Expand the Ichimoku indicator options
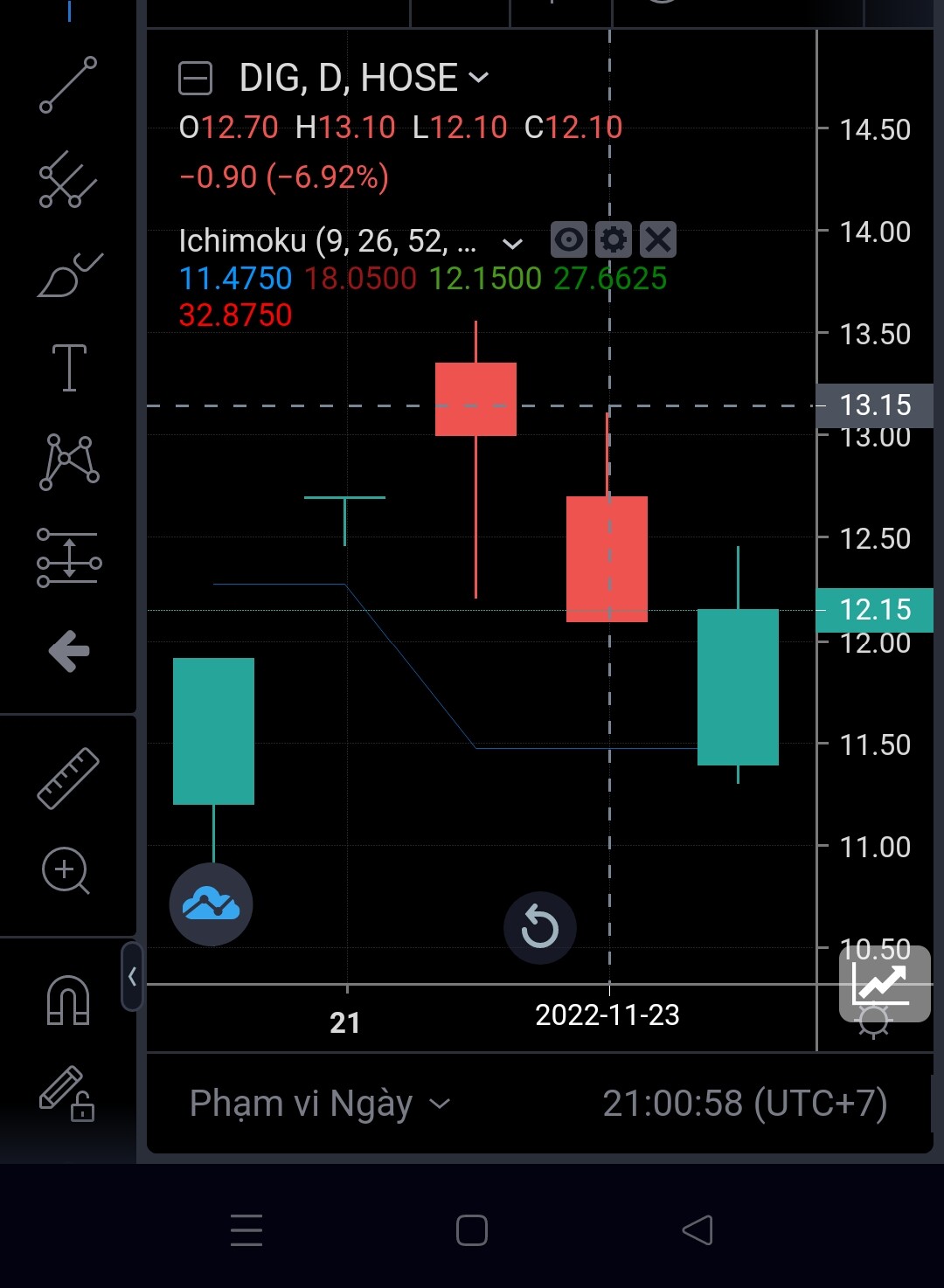 [512, 243]
